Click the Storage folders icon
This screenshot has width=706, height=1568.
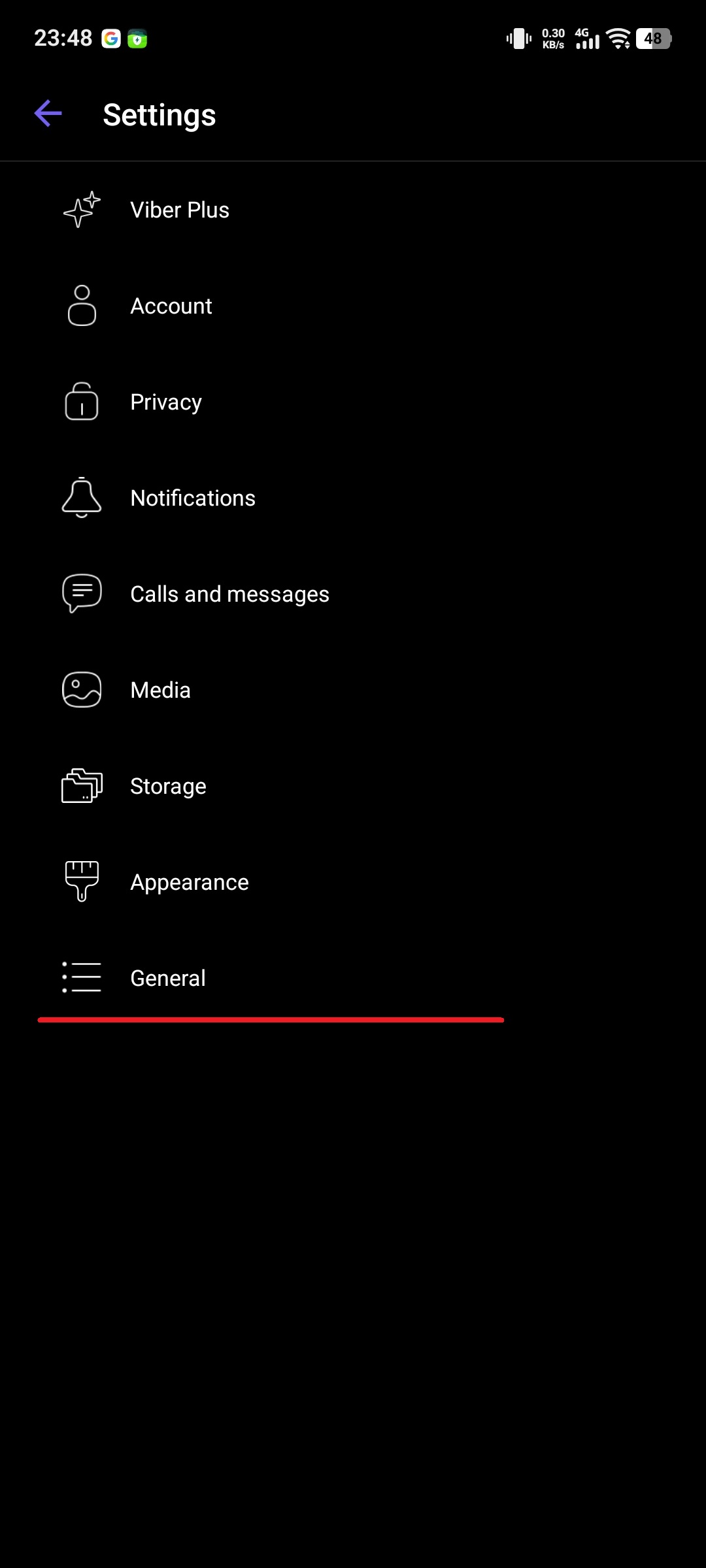(x=81, y=785)
